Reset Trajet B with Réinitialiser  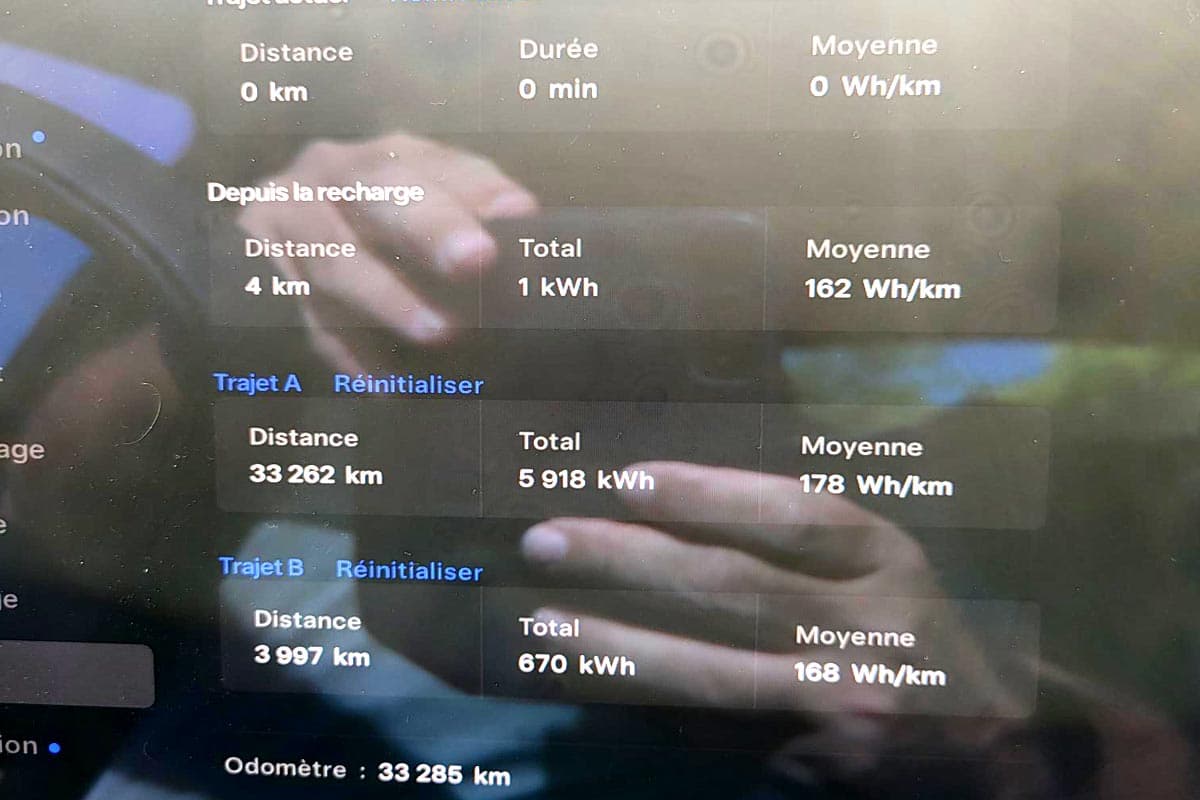(x=409, y=571)
